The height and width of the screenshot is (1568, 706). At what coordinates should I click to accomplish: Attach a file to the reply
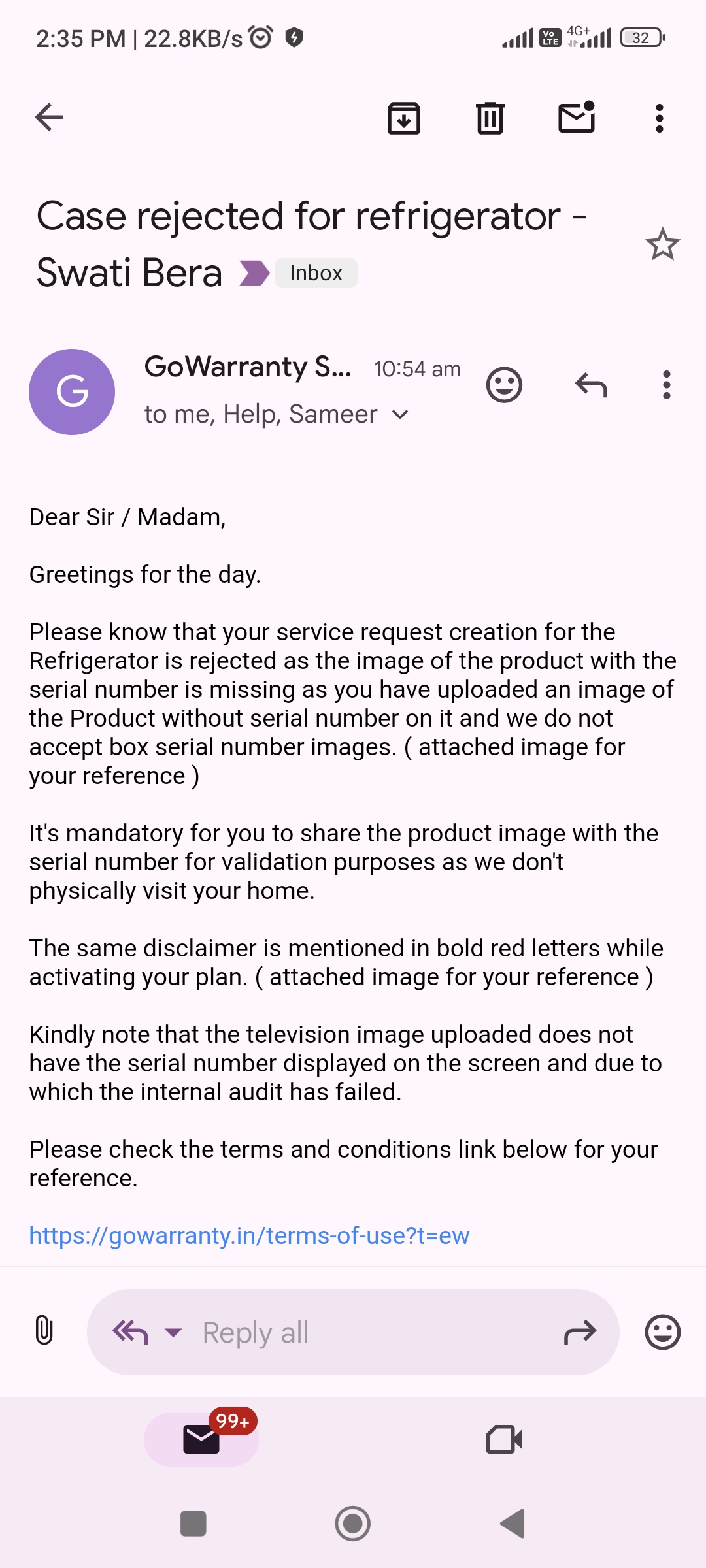coord(44,1330)
